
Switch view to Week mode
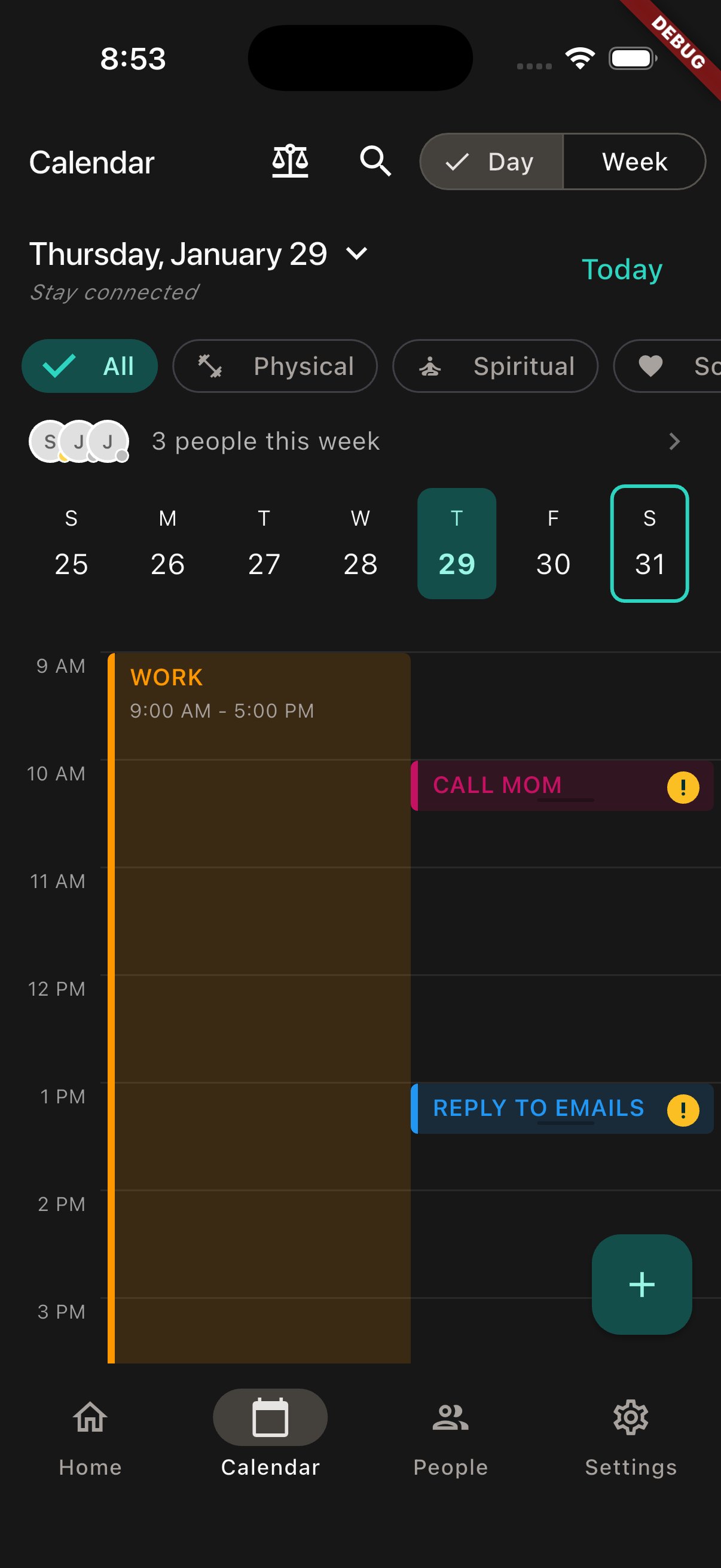(x=634, y=161)
